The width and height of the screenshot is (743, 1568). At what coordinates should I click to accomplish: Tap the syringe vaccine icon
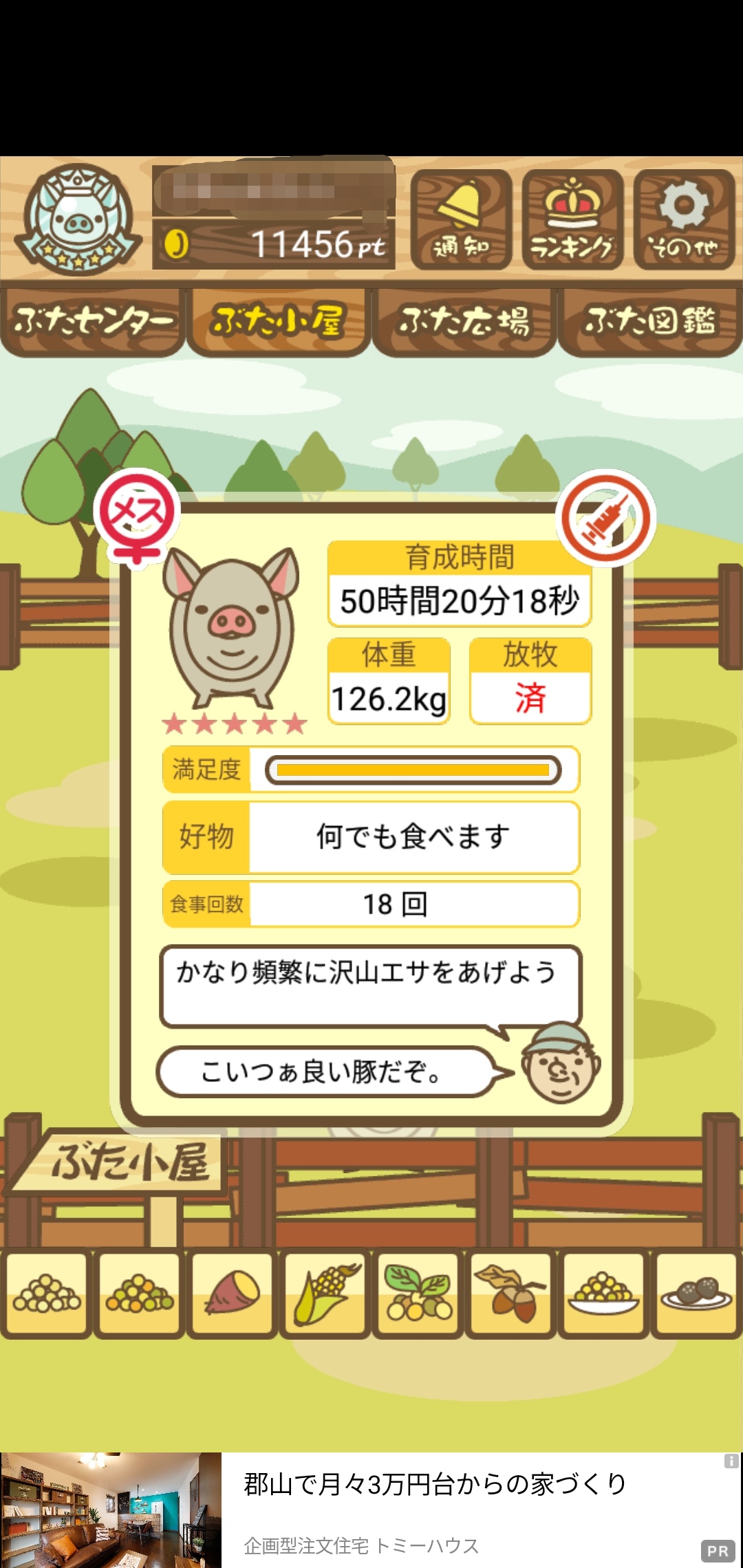pyautogui.click(x=605, y=518)
